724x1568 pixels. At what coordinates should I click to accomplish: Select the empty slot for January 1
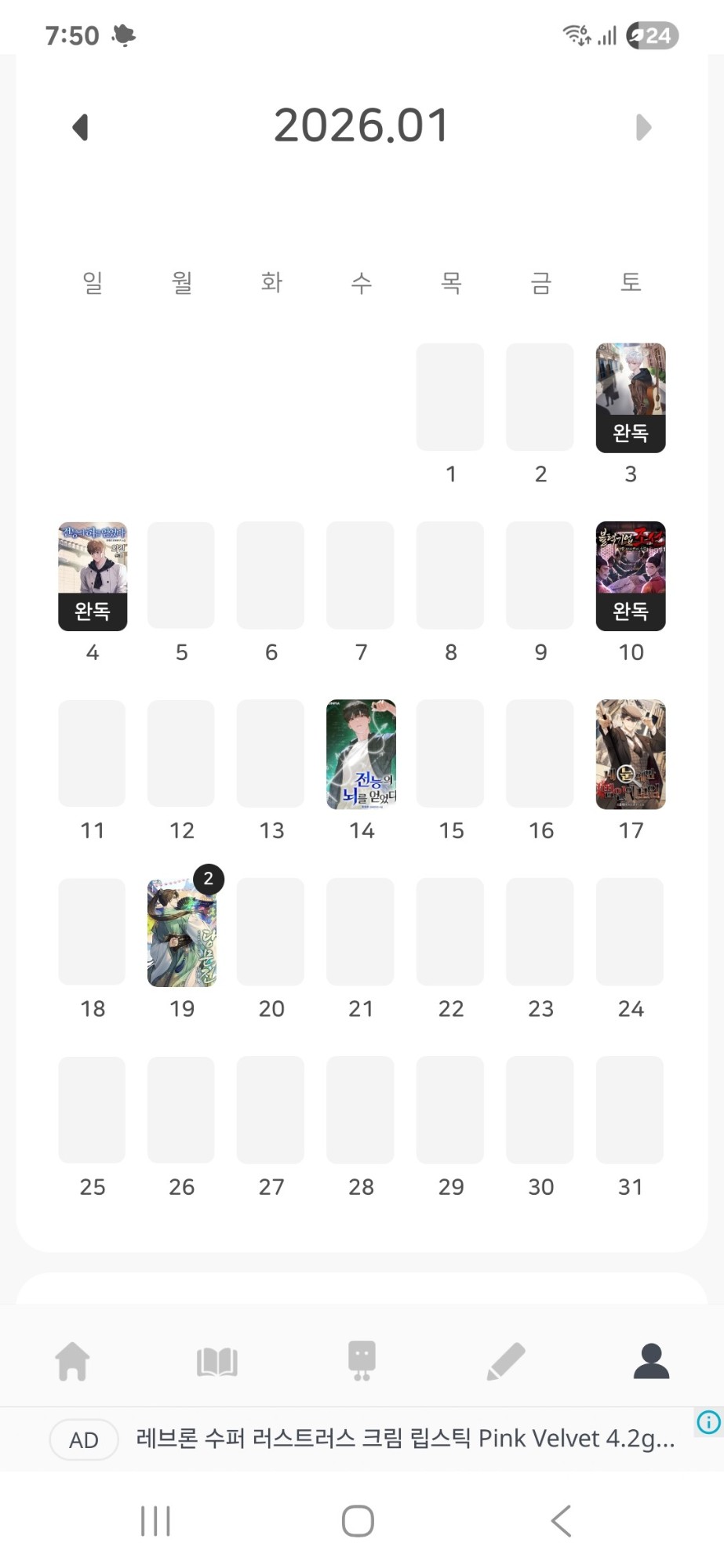click(x=450, y=397)
